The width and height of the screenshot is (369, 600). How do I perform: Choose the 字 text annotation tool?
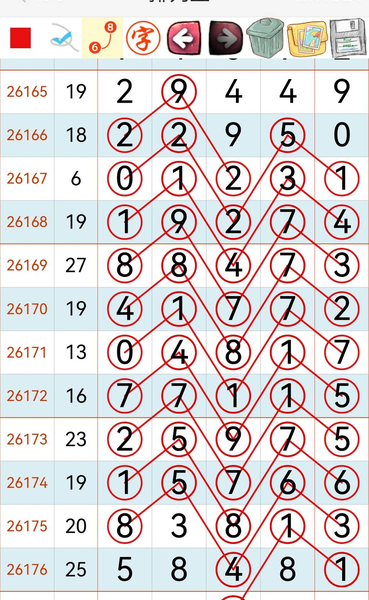pyautogui.click(x=144, y=38)
